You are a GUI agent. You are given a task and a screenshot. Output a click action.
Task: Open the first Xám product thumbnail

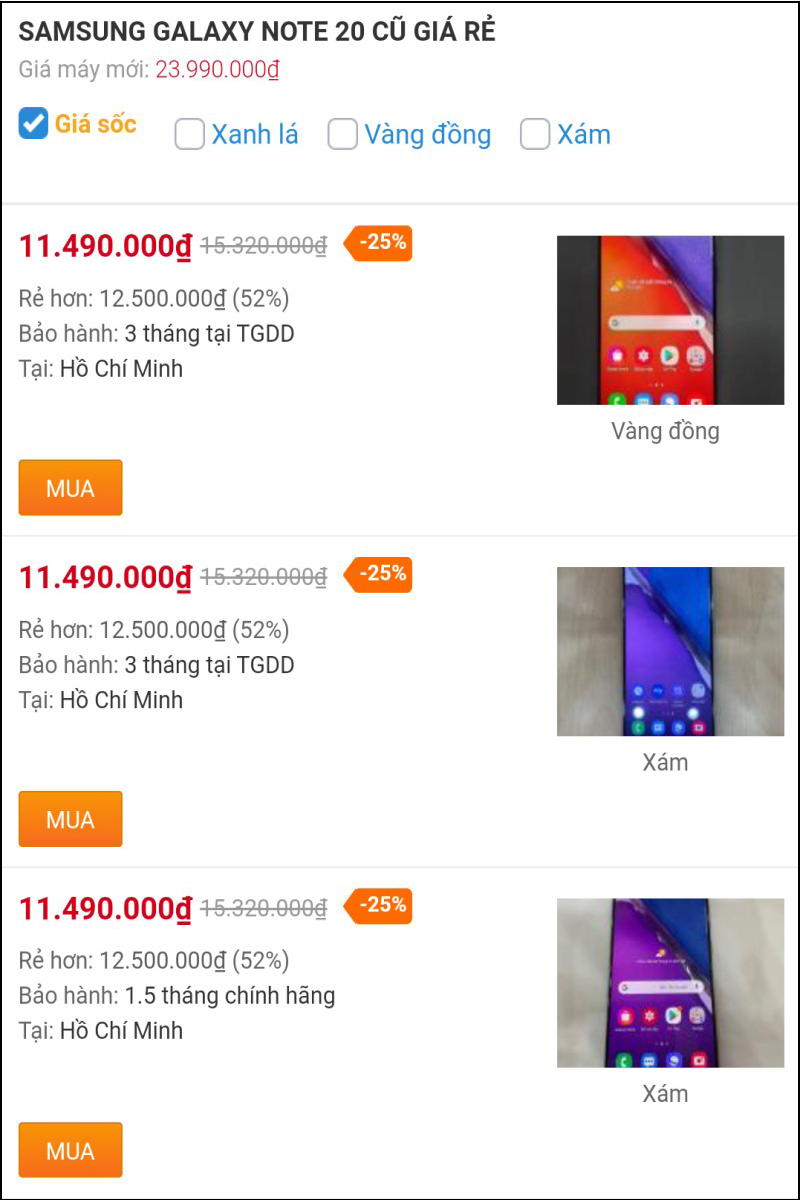[670, 649]
